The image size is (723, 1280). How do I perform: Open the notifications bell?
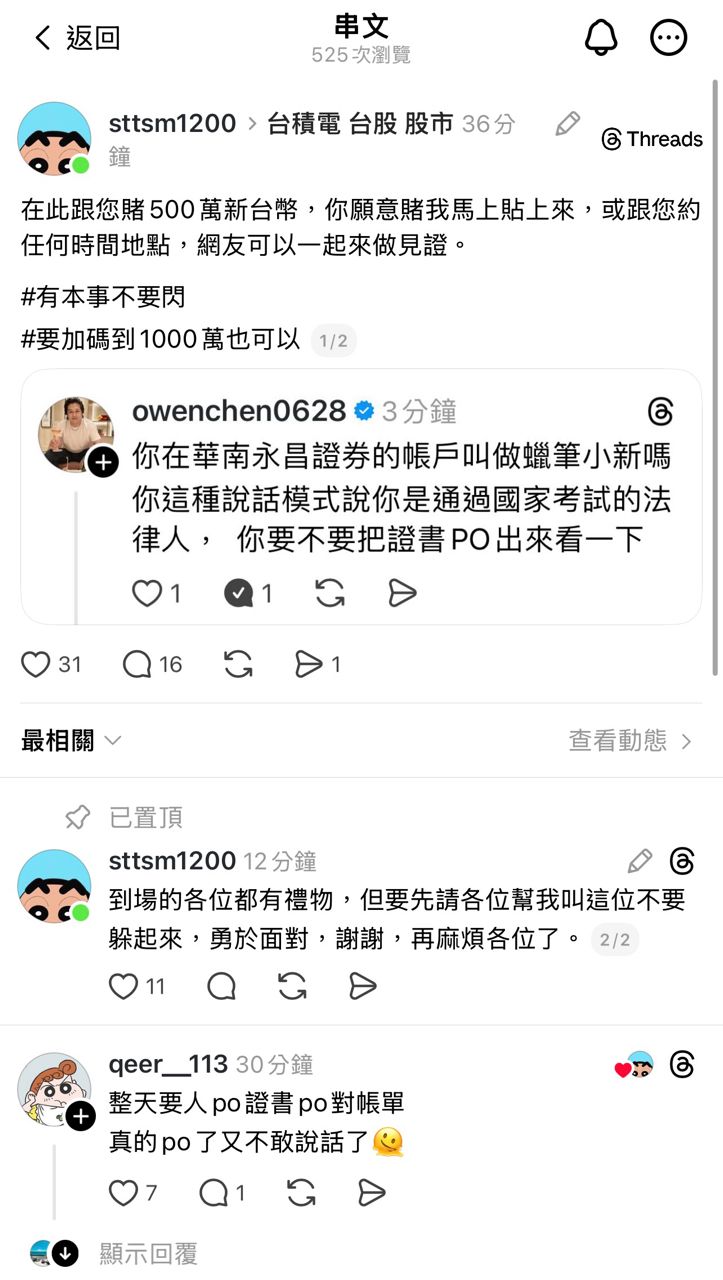click(600, 38)
